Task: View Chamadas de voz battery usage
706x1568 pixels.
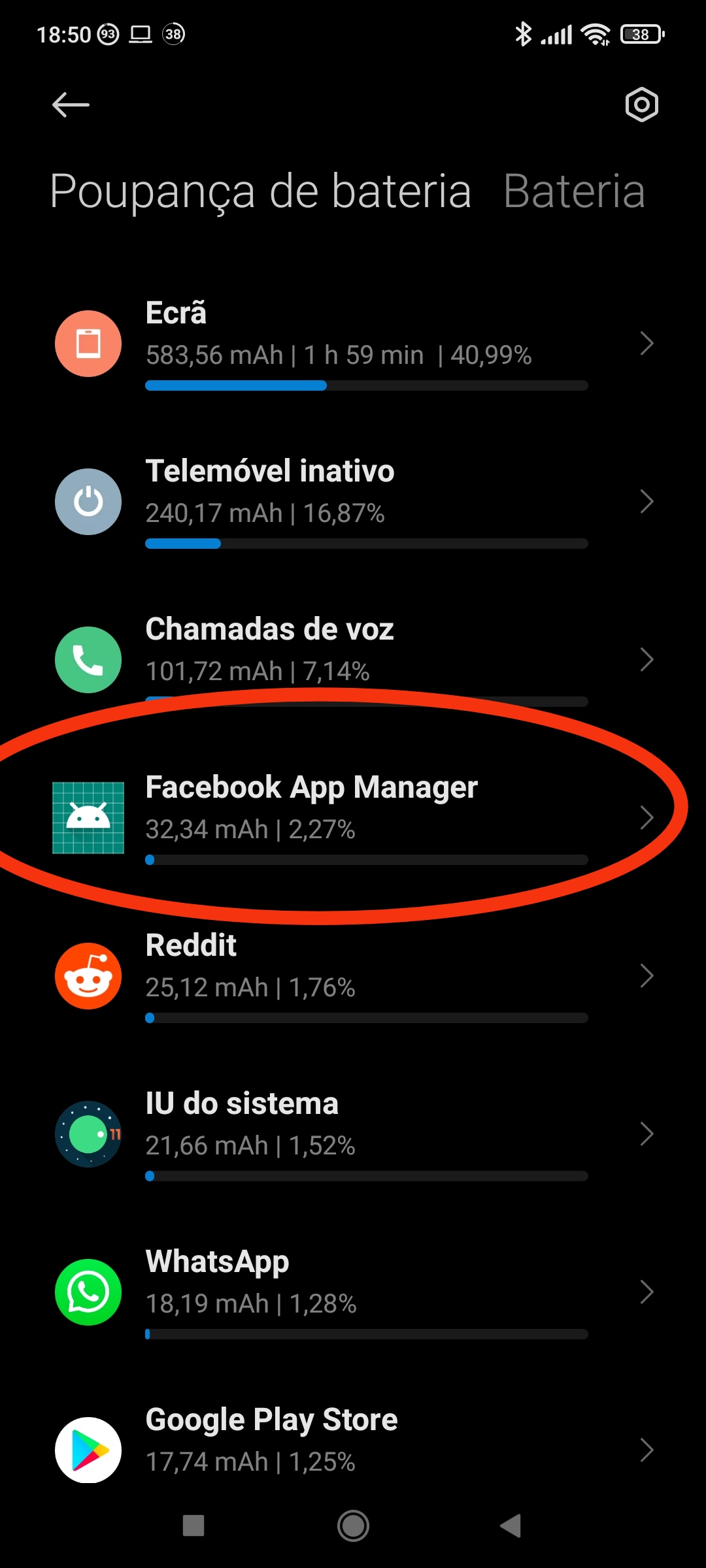Action: [x=353, y=660]
